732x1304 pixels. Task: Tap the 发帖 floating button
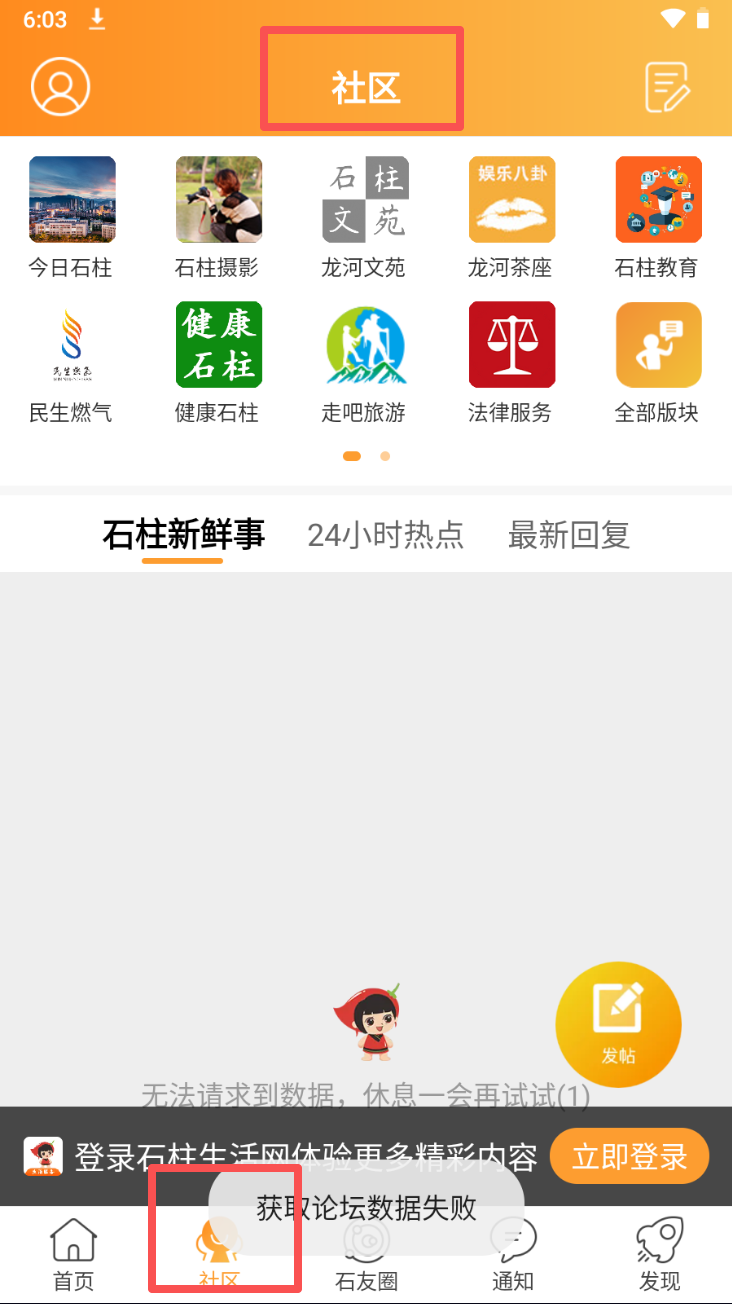(618, 1024)
